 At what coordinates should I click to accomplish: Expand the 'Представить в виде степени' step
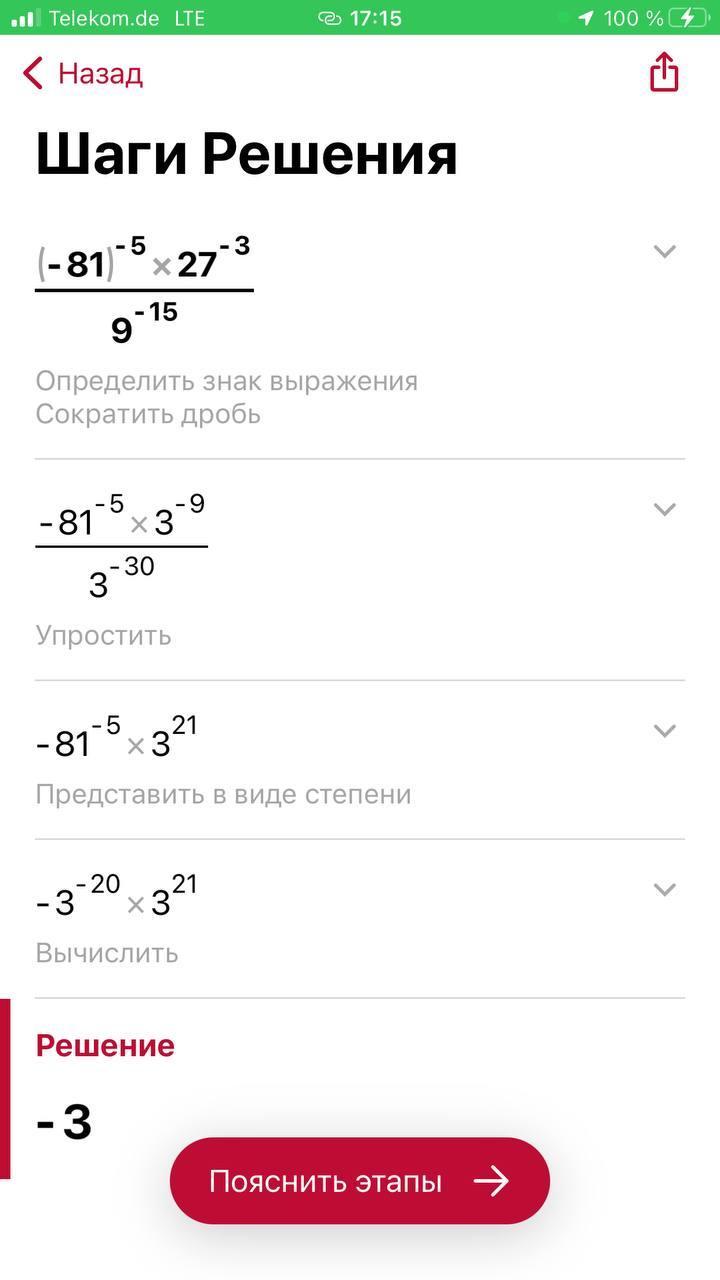click(x=664, y=731)
